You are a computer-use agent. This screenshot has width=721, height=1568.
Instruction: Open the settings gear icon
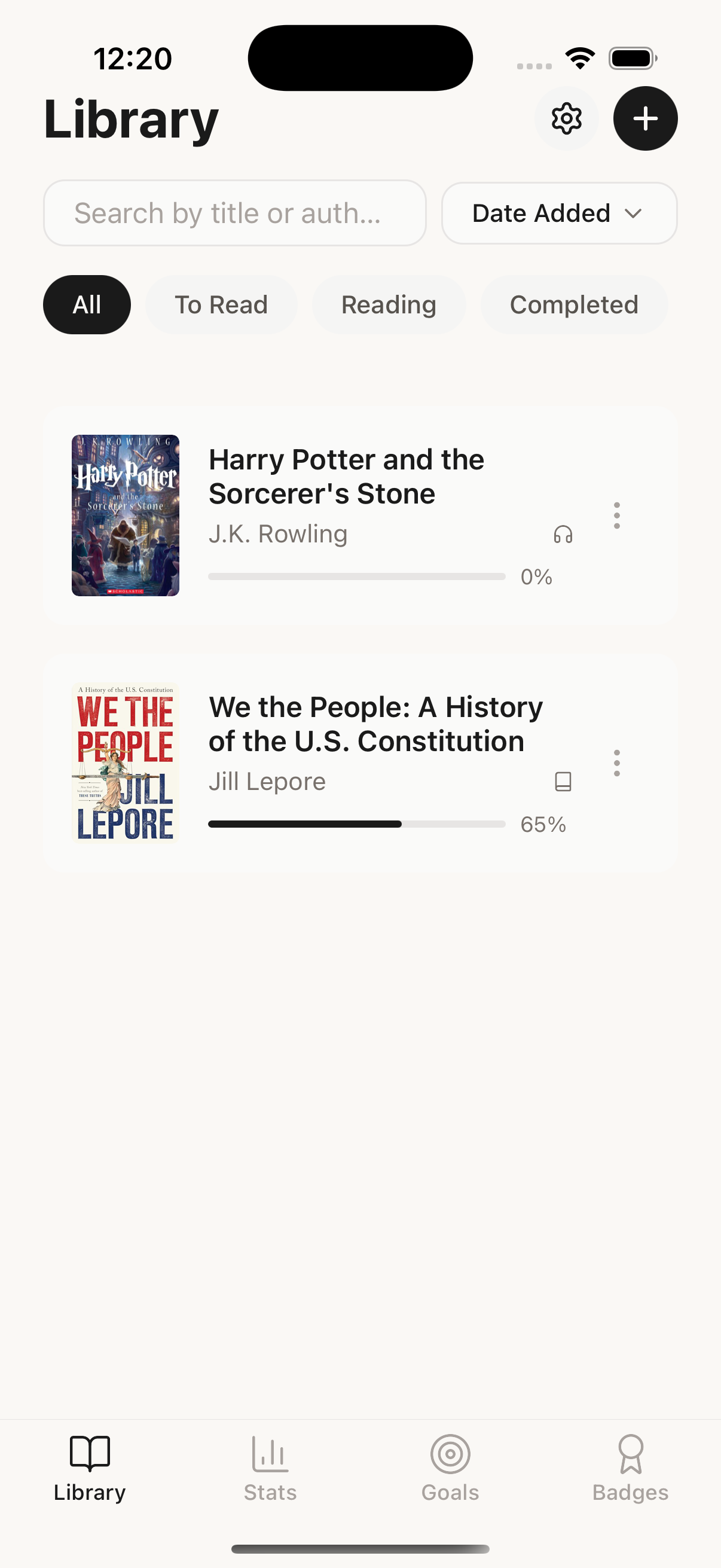point(566,118)
